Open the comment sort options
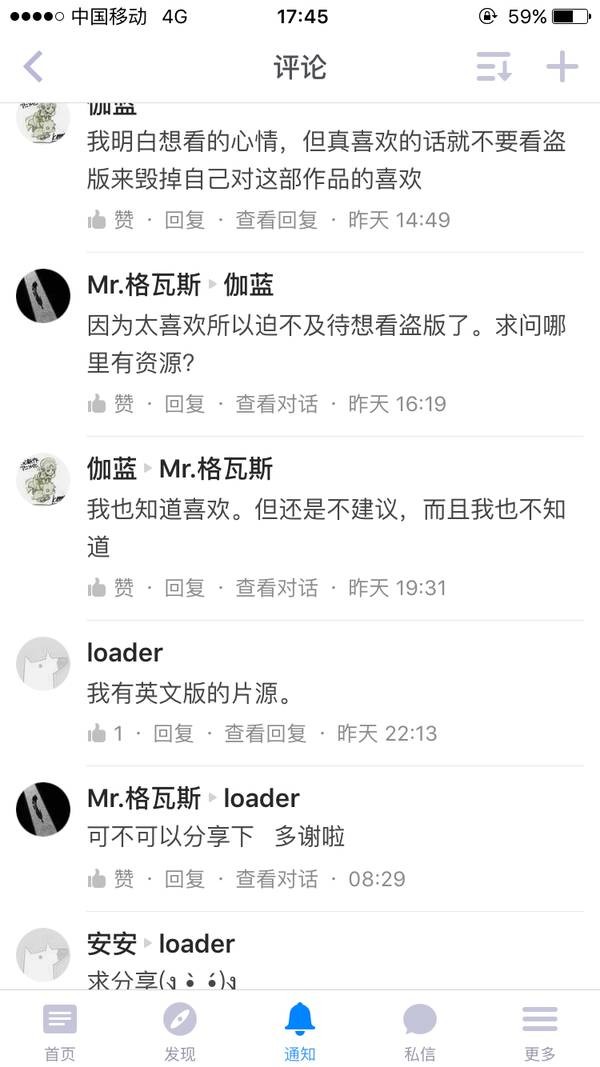 [x=493, y=67]
